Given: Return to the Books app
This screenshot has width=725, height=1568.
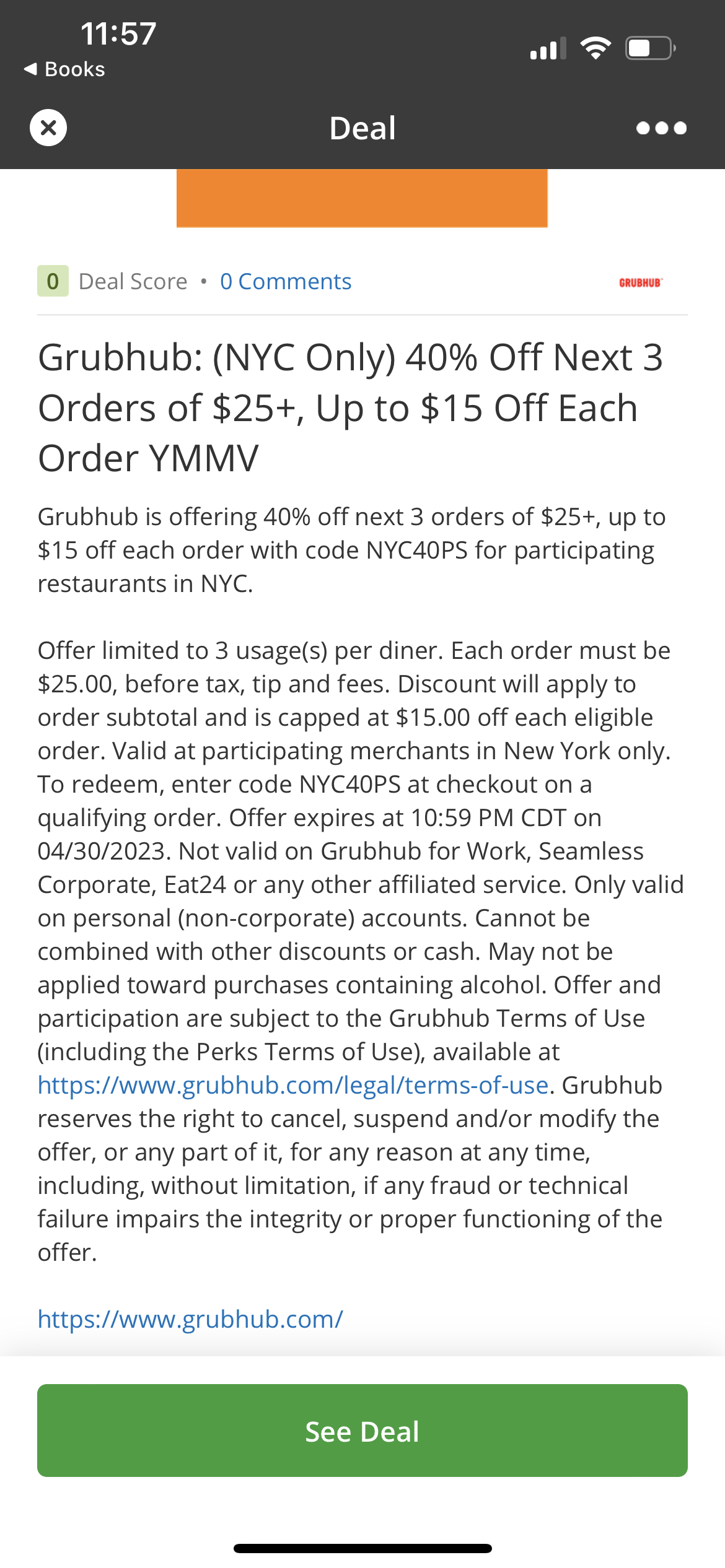Looking at the screenshot, I should 64,69.
